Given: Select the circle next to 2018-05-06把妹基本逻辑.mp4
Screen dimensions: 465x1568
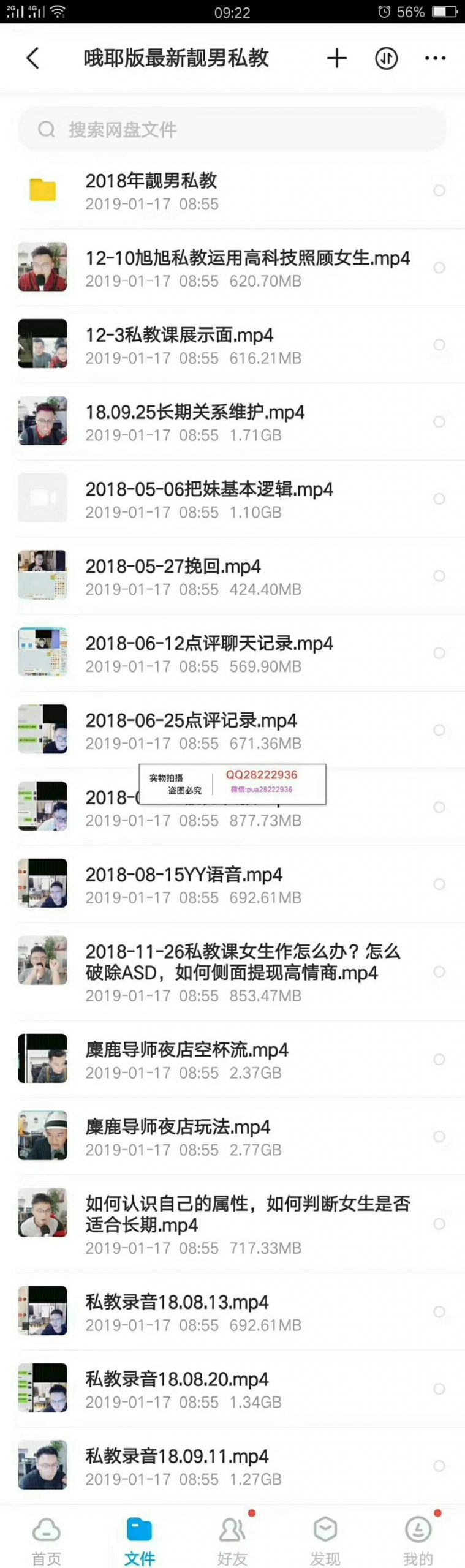Looking at the screenshot, I should (x=439, y=499).
